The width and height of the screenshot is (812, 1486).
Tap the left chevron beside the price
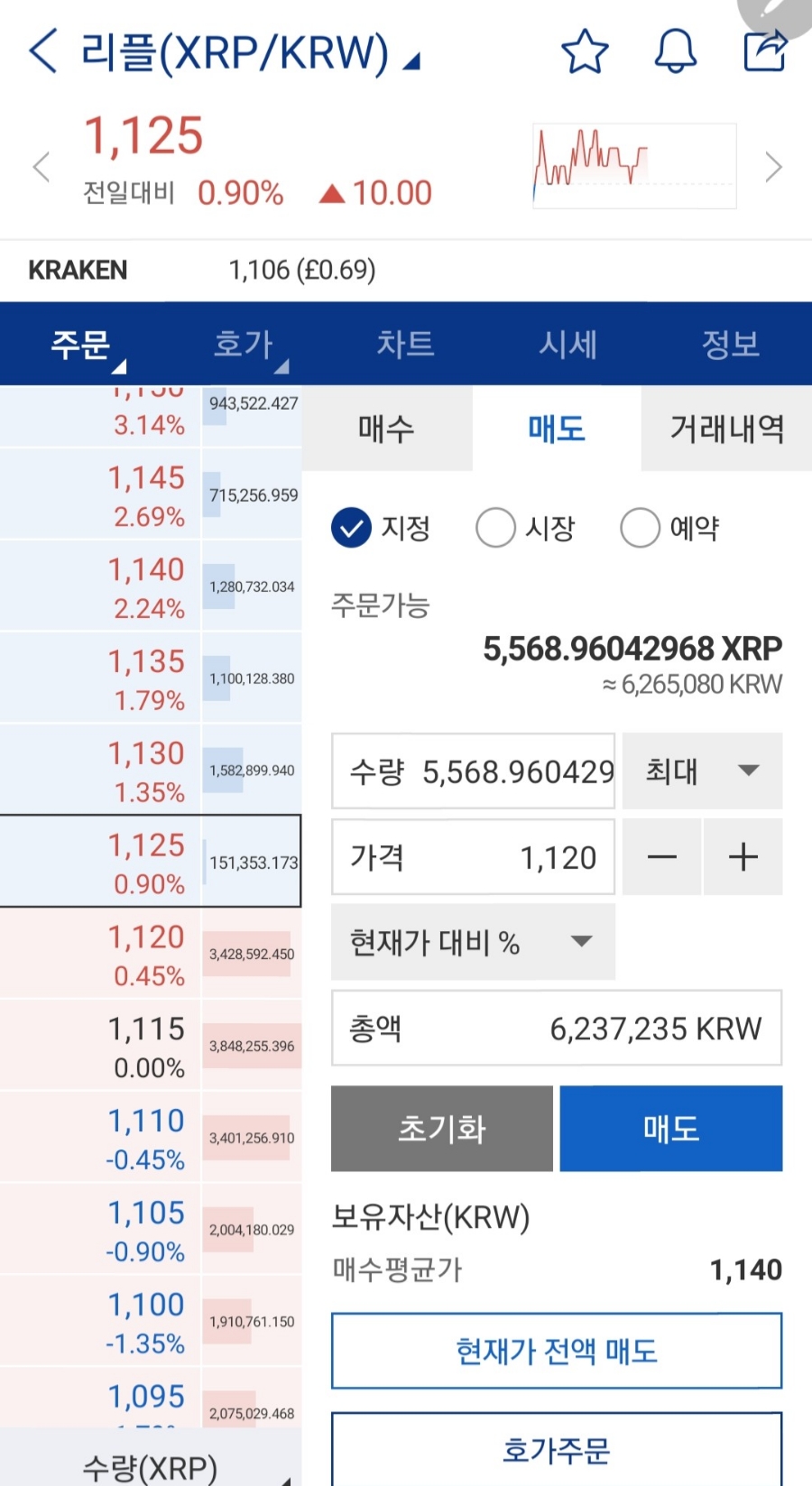tap(40, 167)
